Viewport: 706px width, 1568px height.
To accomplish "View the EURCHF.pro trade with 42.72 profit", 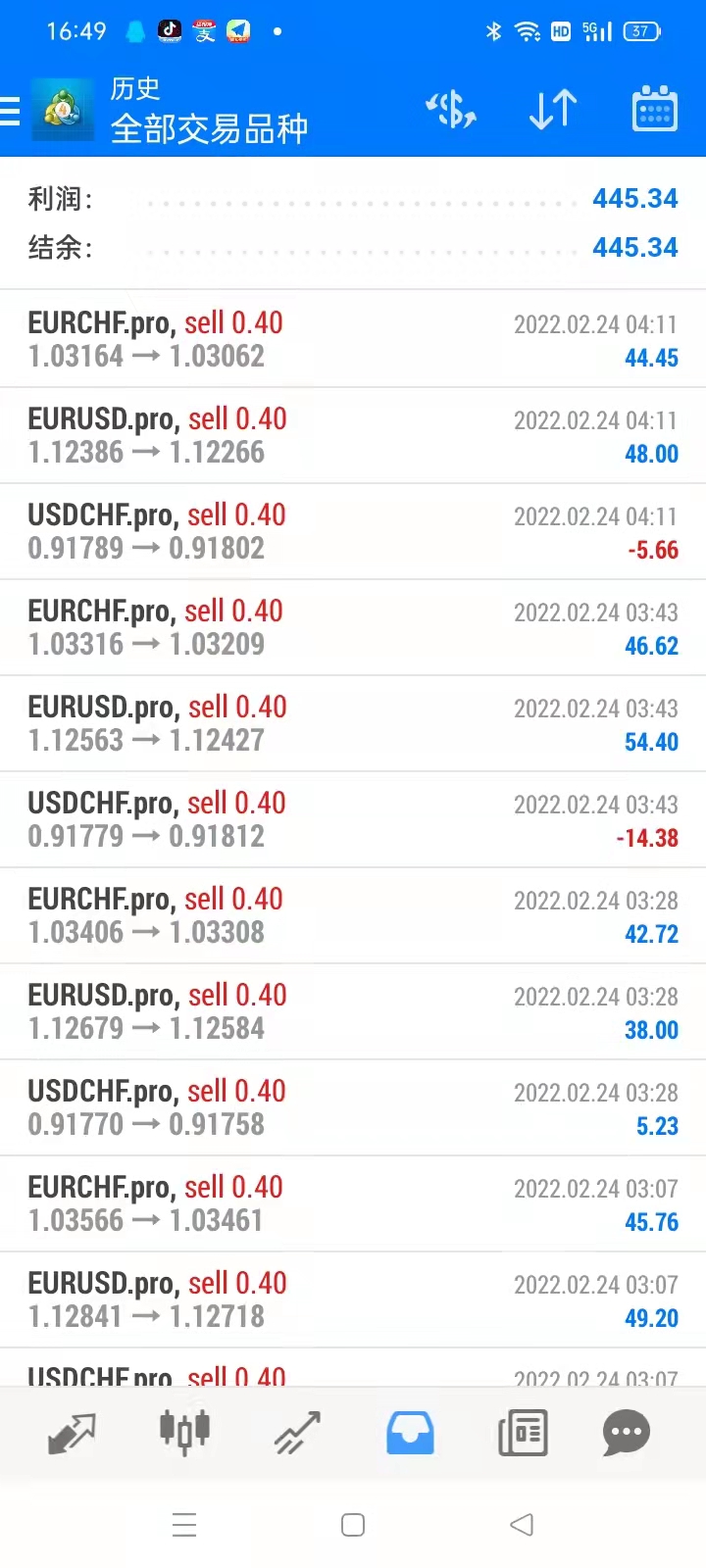I will 353,915.
